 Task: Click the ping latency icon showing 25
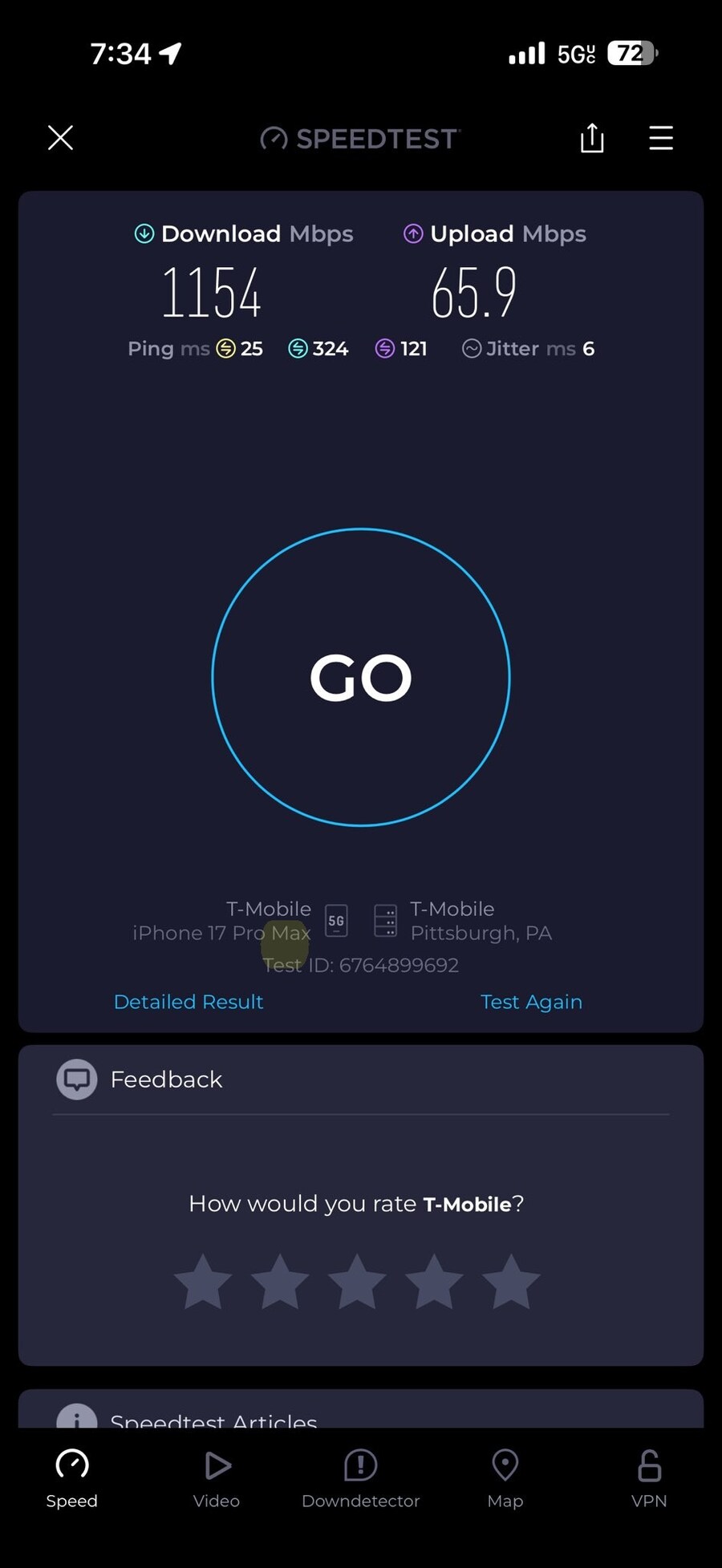225,348
